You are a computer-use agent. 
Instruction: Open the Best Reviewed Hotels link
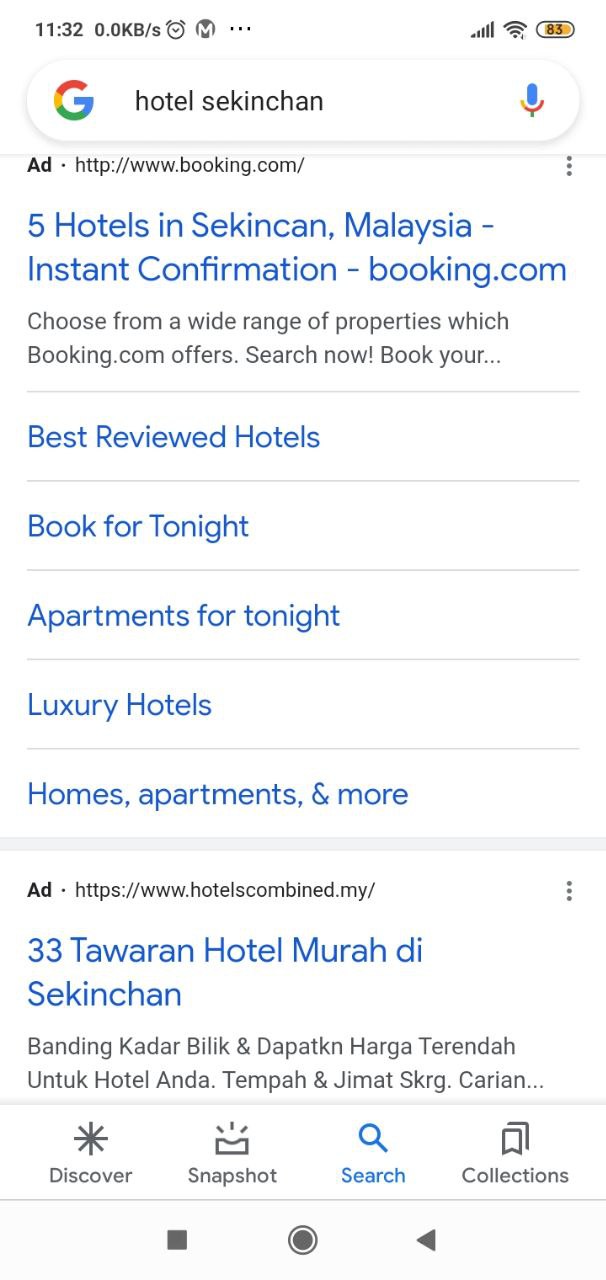[x=174, y=437]
